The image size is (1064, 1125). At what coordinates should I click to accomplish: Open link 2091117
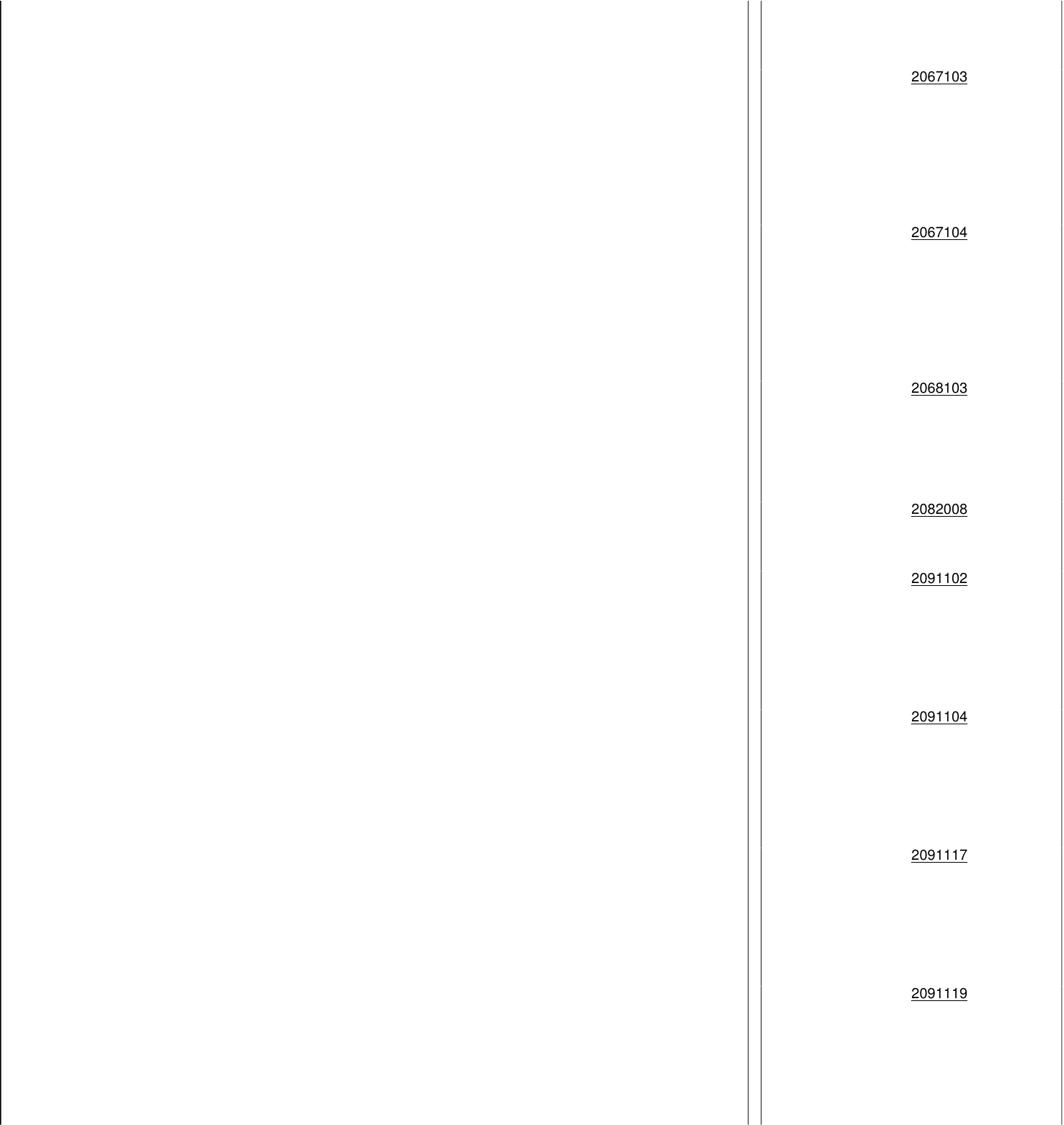coord(939,855)
